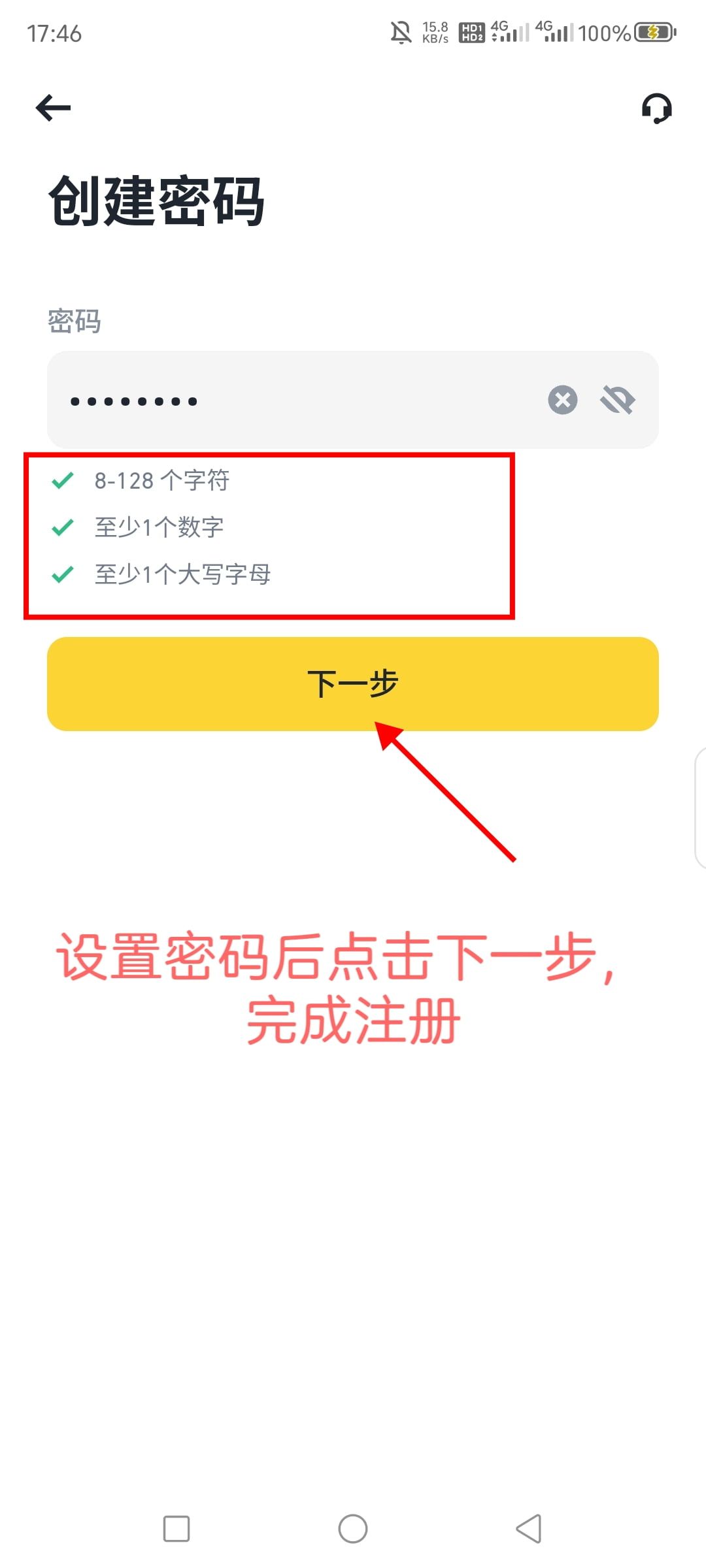Screen dimensions: 706x1568
Task: Clear the entered password
Action: (x=562, y=400)
